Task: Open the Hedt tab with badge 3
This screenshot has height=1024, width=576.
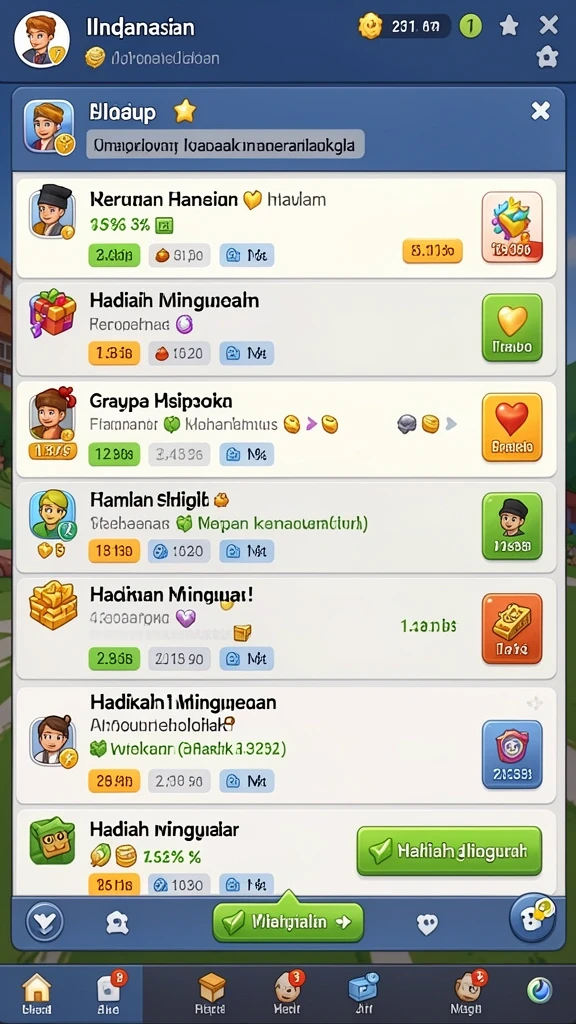Action: (x=287, y=993)
